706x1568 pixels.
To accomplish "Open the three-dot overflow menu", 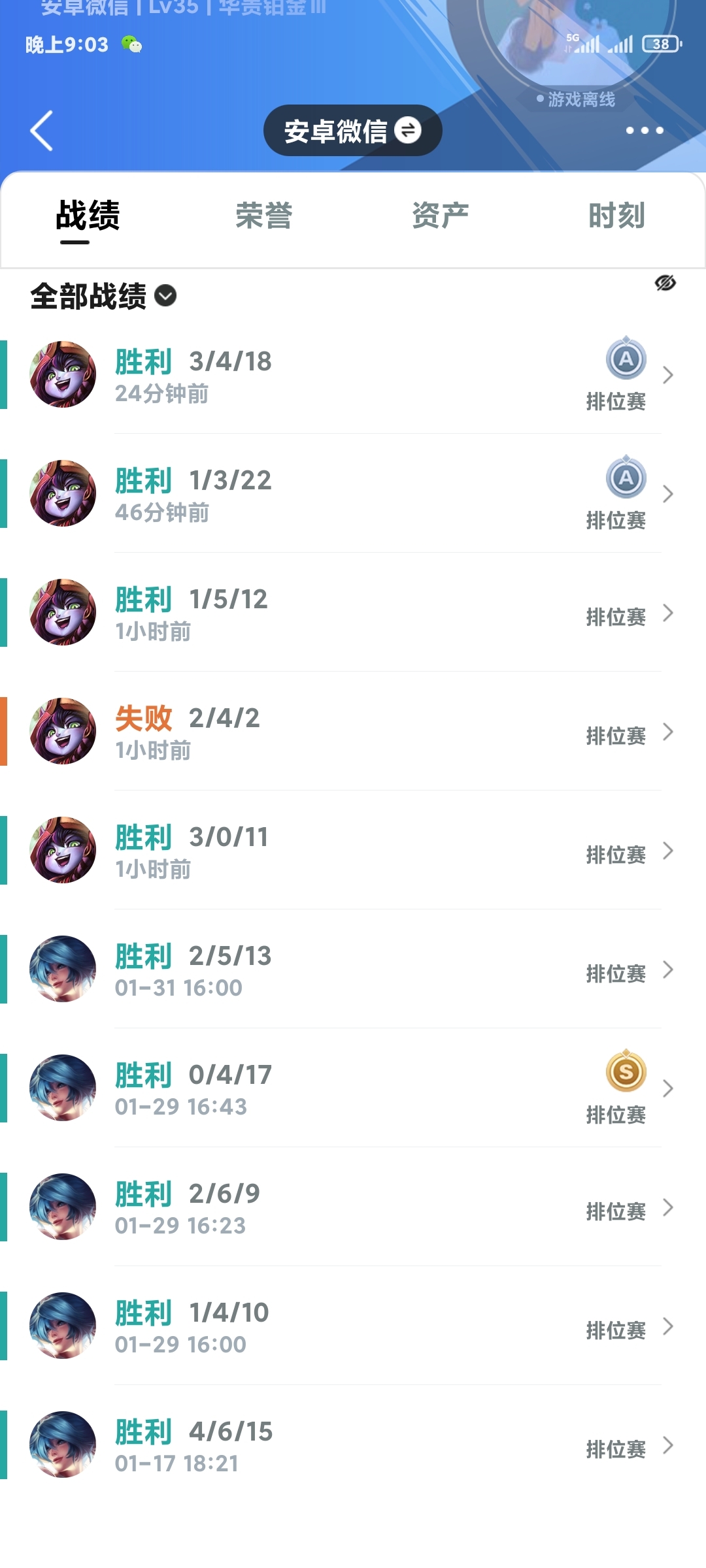I will 645,131.
